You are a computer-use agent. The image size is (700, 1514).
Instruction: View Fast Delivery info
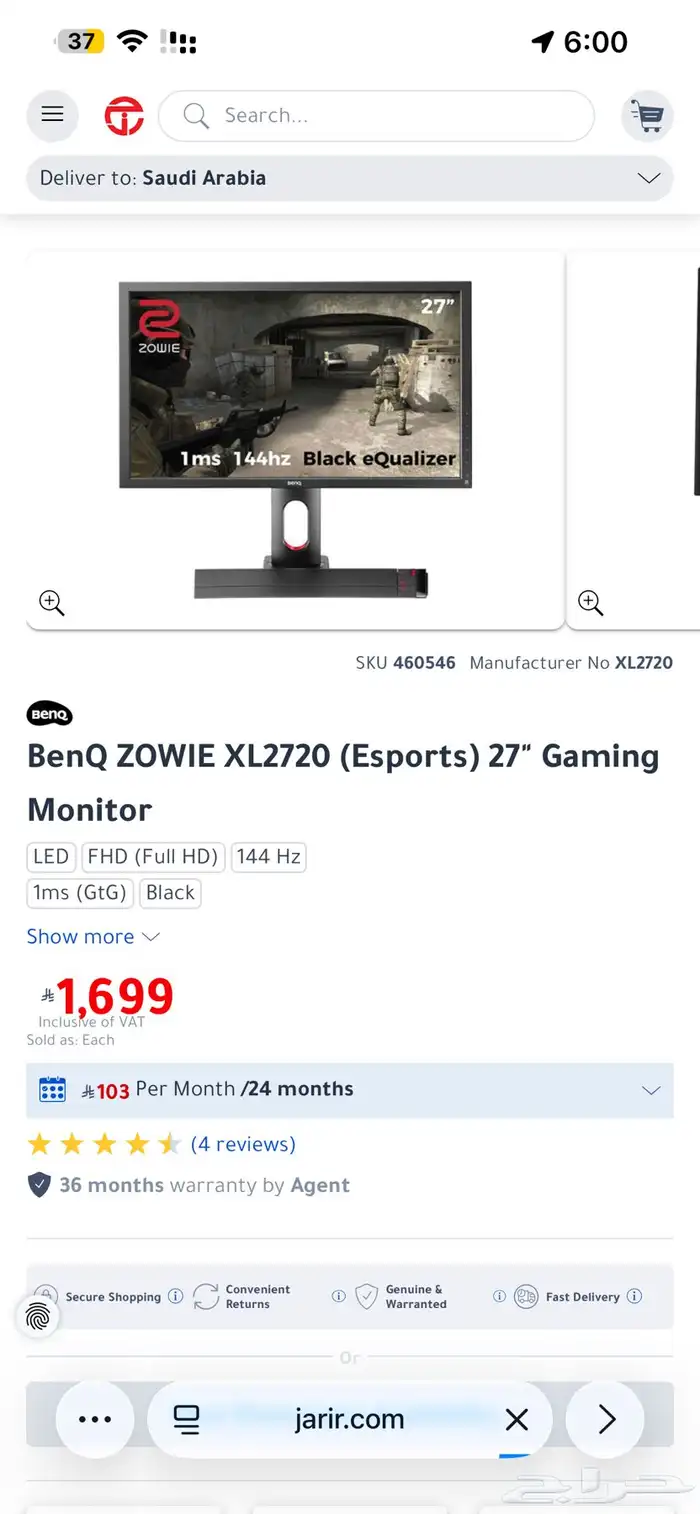(634, 1297)
